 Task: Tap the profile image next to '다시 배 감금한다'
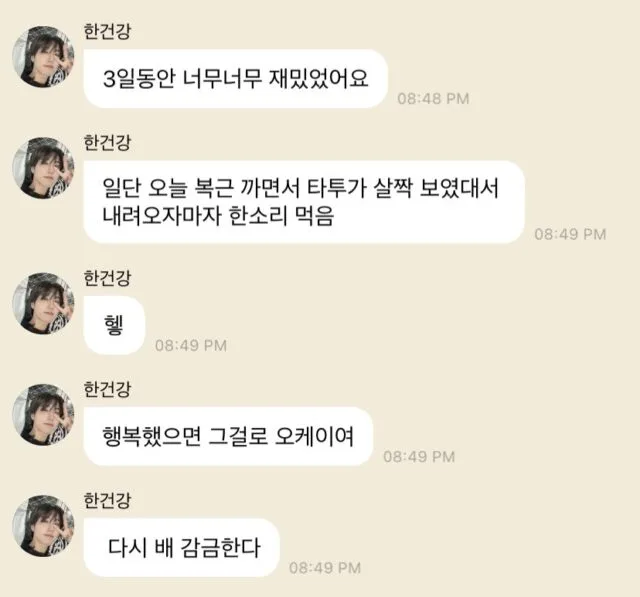point(42,523)
